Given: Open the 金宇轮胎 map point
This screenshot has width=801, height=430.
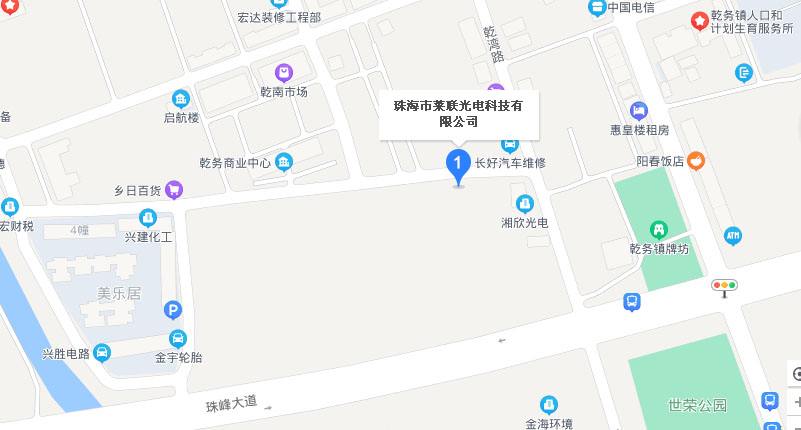Looking at the screenshot, I should point(178,339).
